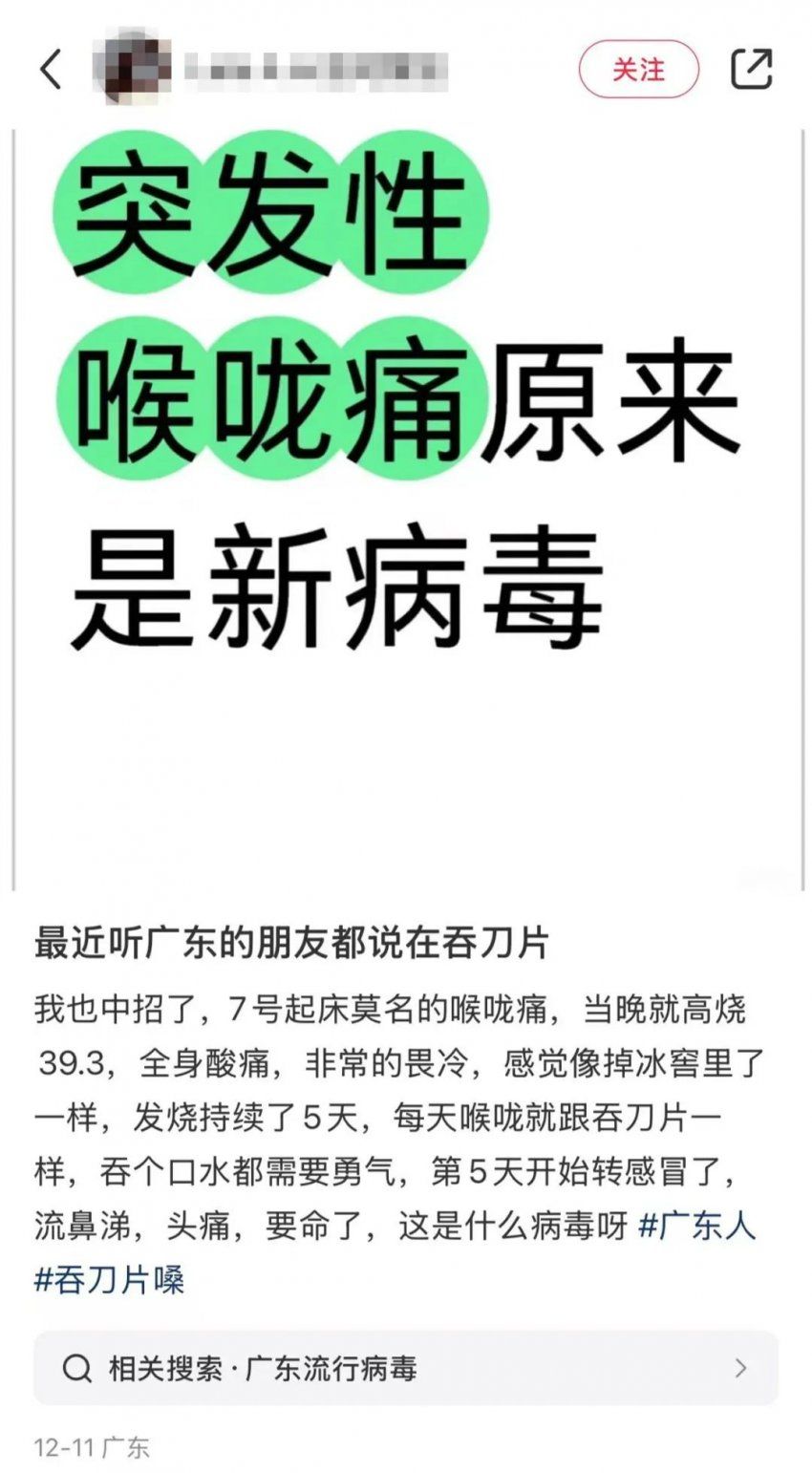This screenshot has height=1473, width=812.
Task: Open the #吞刀片嗓 hashtag
Action: pyautogui.click(x=109, y=1280)
